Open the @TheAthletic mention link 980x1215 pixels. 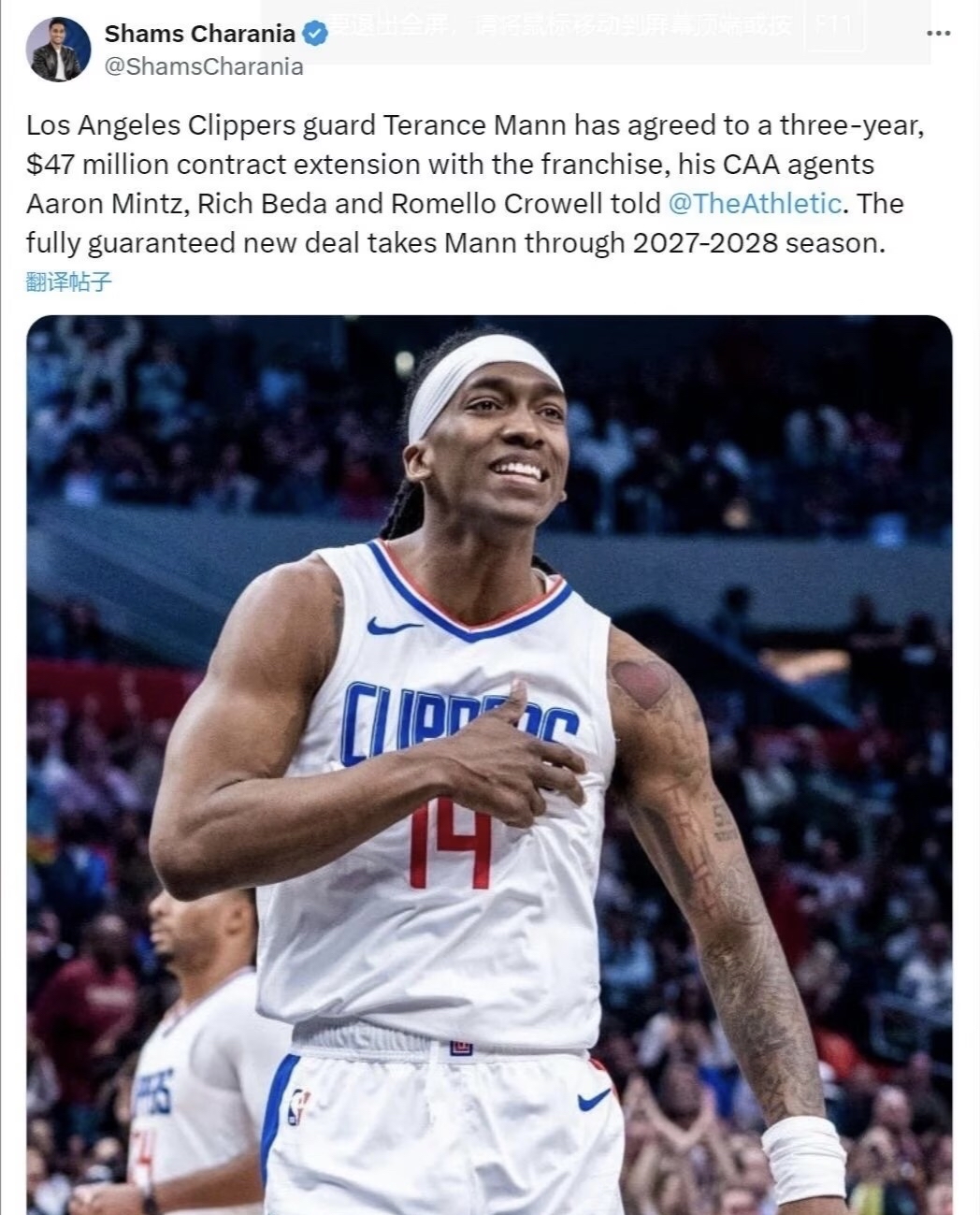coord(755,204)
